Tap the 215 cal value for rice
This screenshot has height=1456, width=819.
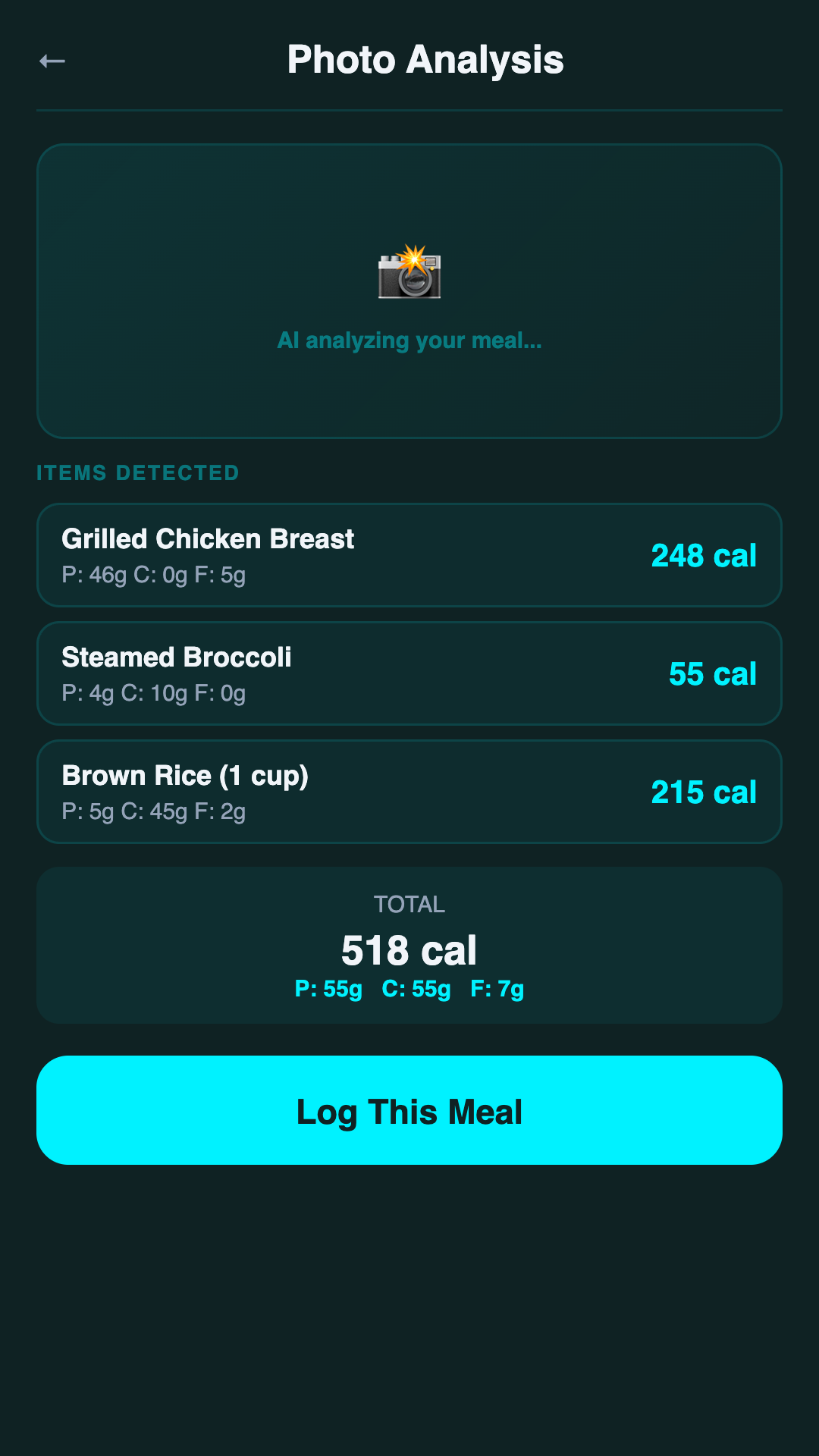(x=704, y=792)
